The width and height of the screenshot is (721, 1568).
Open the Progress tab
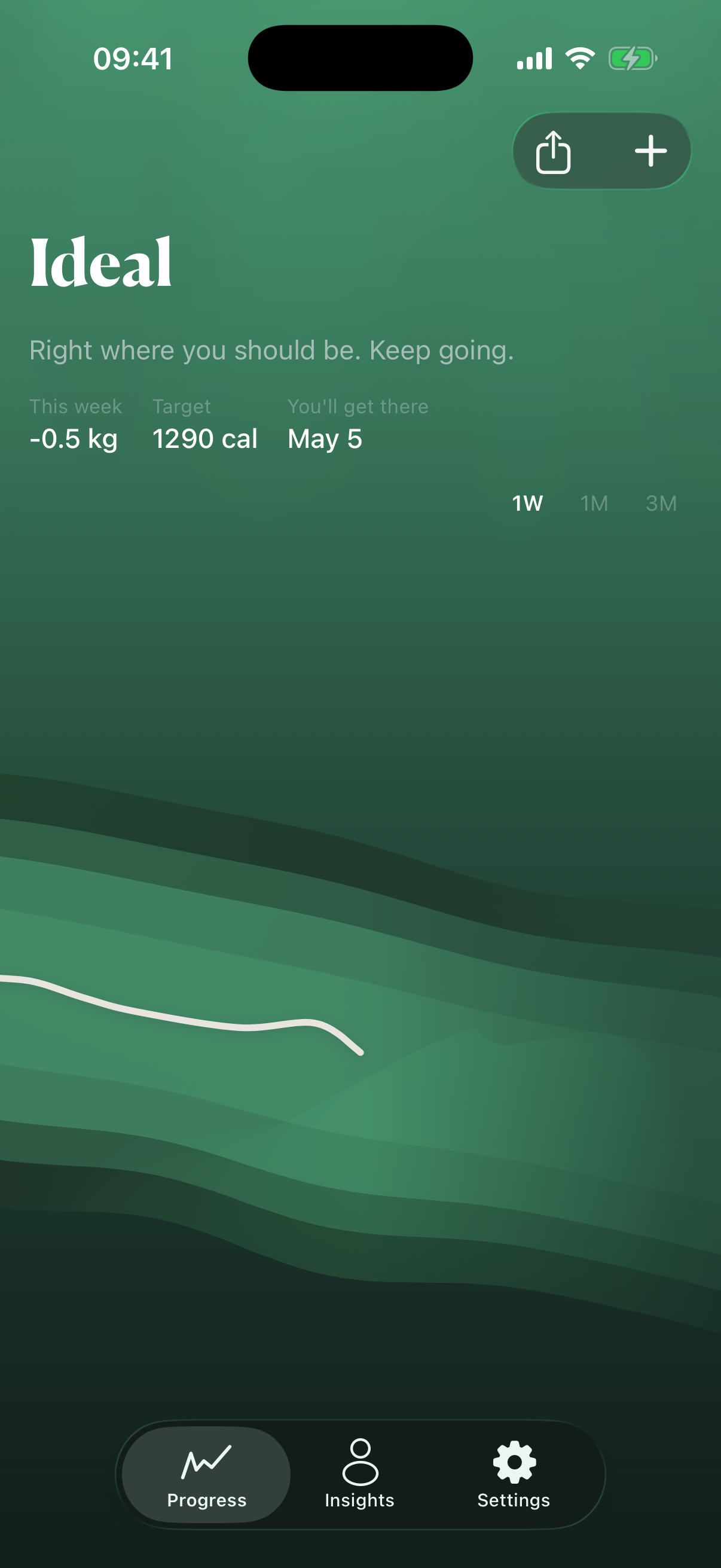pyautogui.click(x=206, y=1474)
